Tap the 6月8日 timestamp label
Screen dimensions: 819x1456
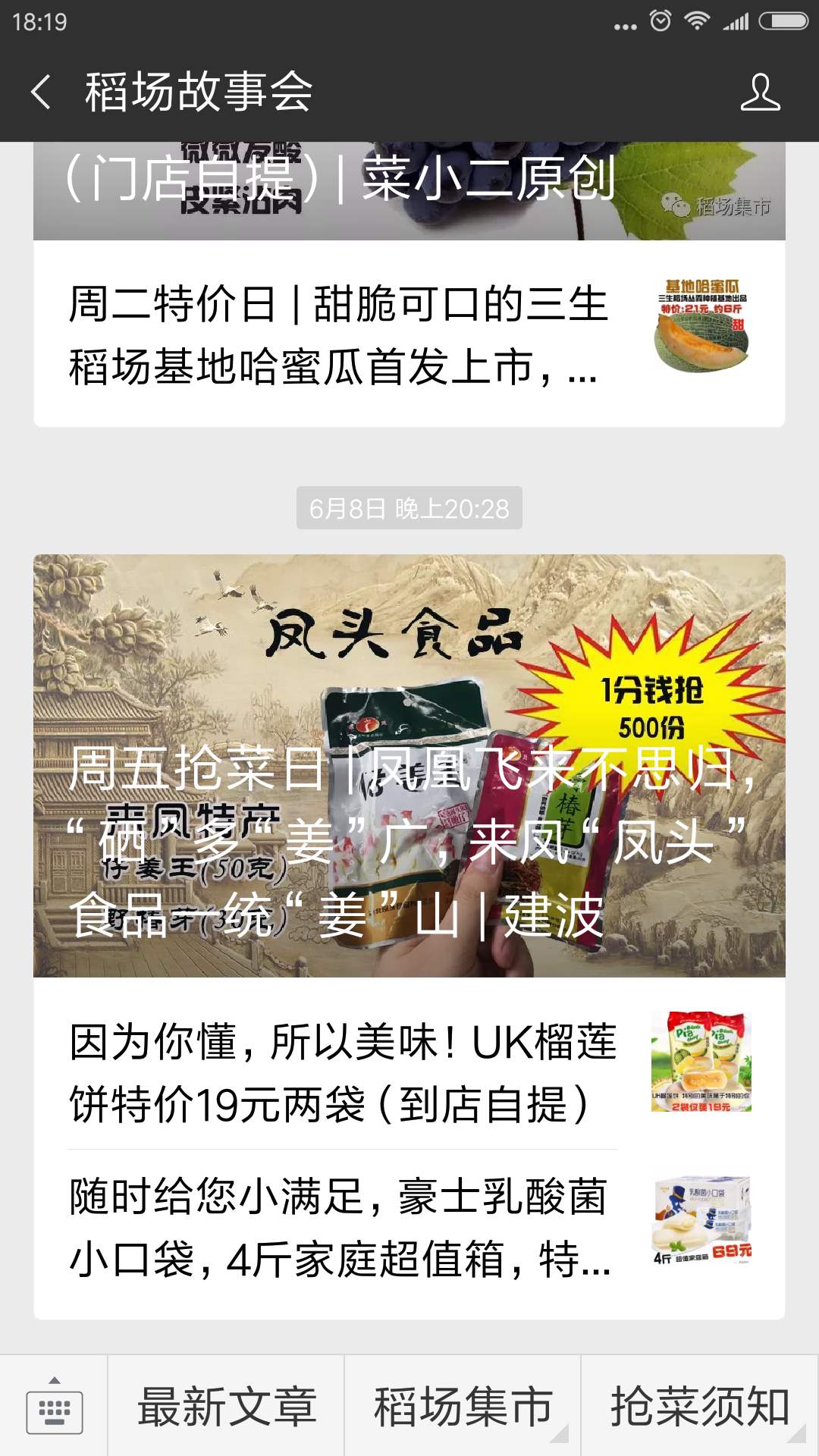click(409, 508)
